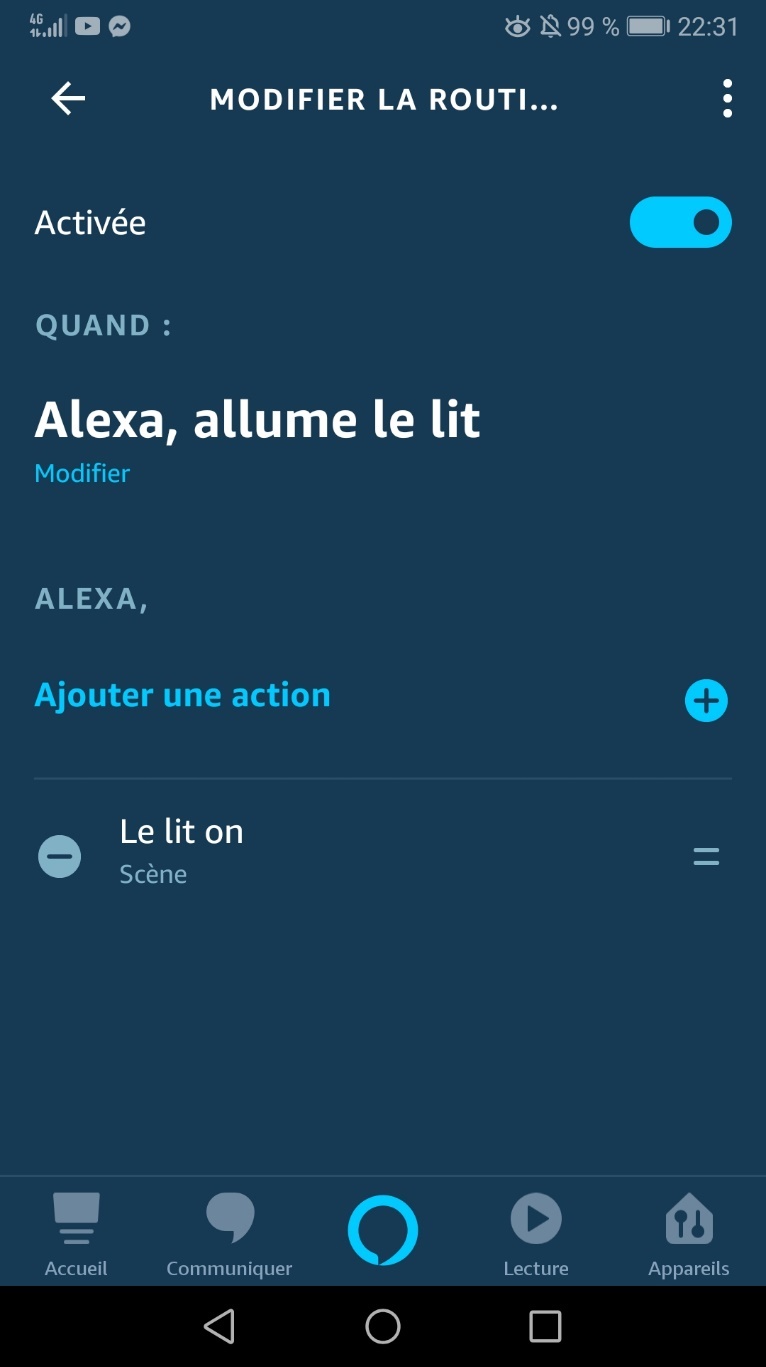Image resolution: width=766 pixels, height=1367 pixels.
Task: Tap the blue plus icon
Action: (706, 700)
